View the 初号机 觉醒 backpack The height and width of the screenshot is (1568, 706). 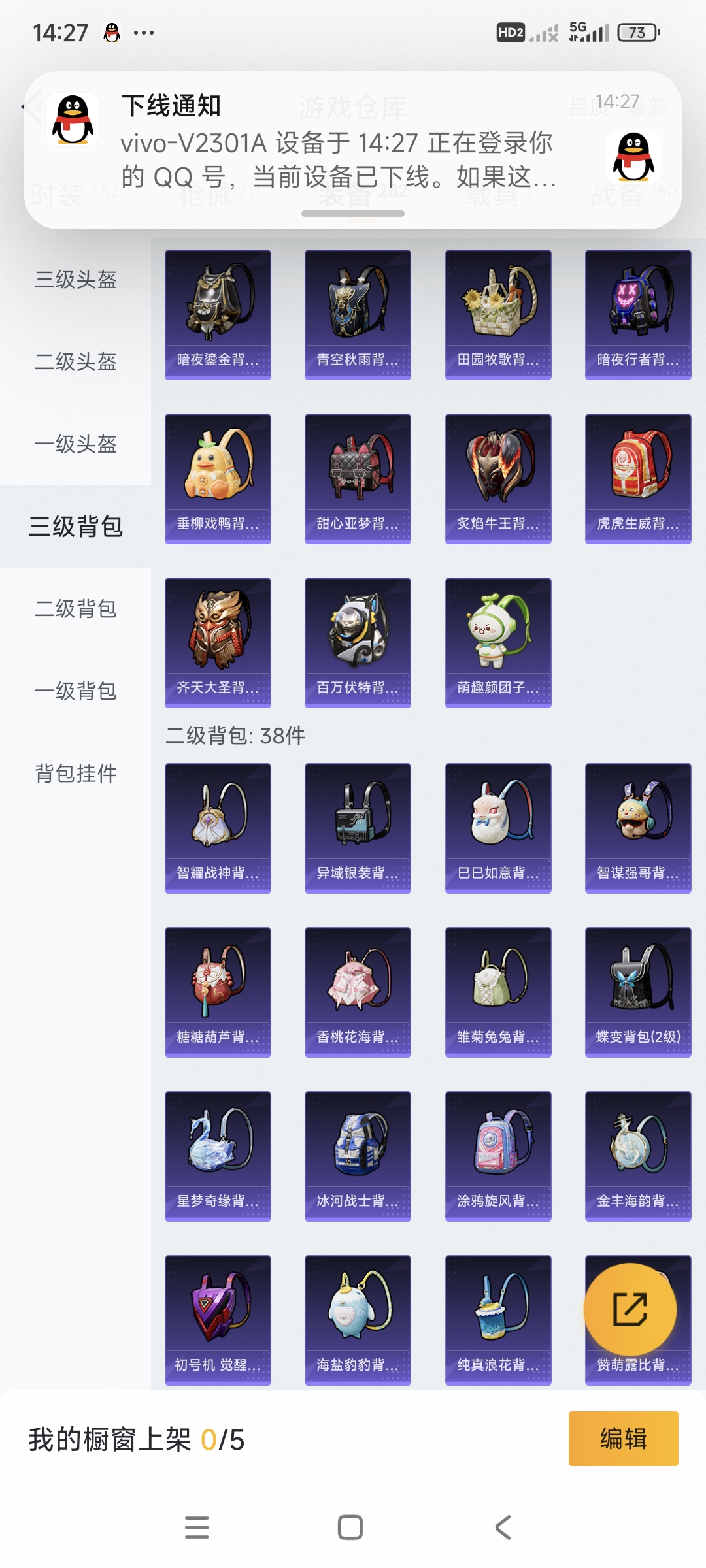click(x=218, y=1320)
